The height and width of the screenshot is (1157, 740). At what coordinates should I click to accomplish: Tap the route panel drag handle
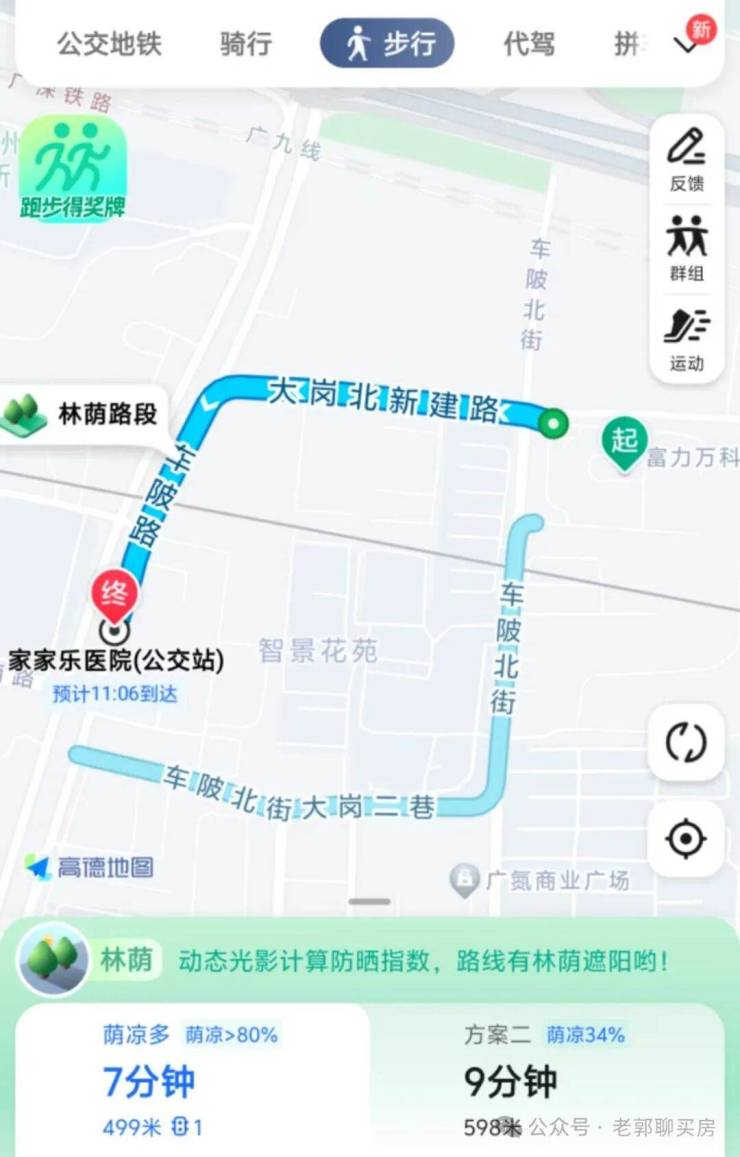pyautogui.click(x=370, y=902)
